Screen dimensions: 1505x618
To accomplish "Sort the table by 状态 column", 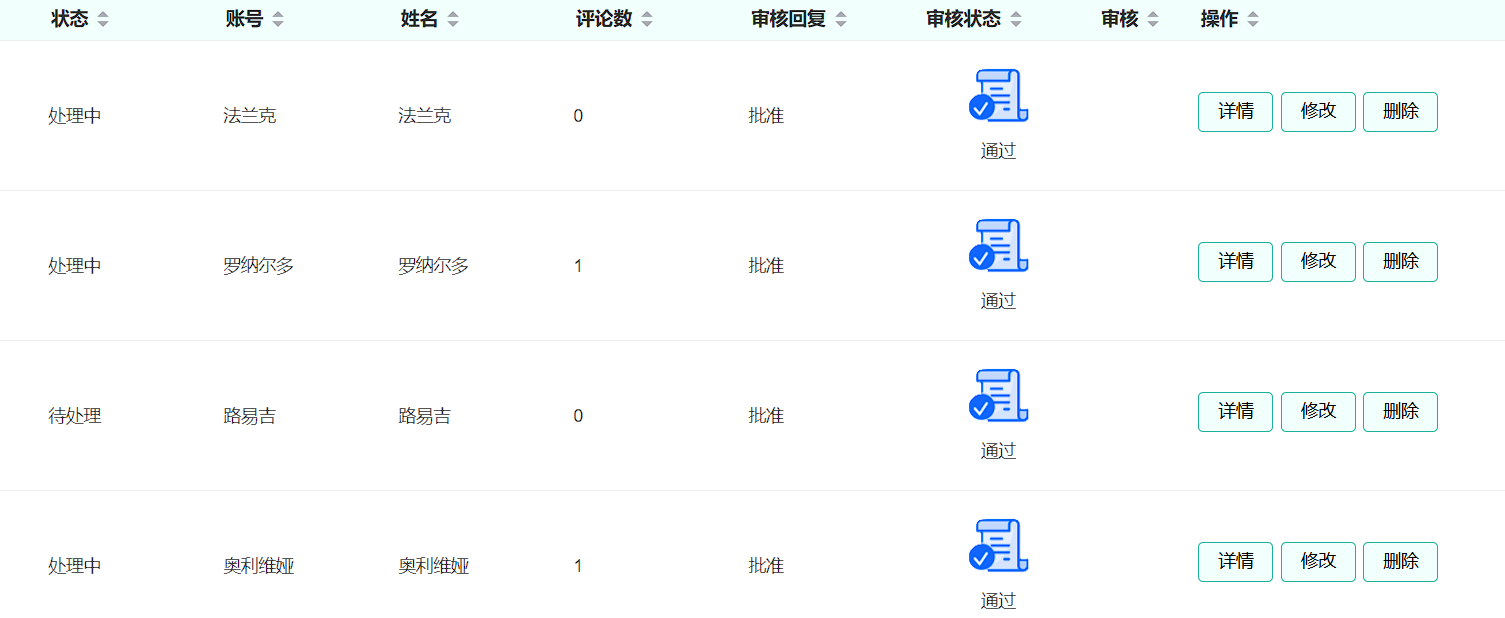I will tap(103, 19).
